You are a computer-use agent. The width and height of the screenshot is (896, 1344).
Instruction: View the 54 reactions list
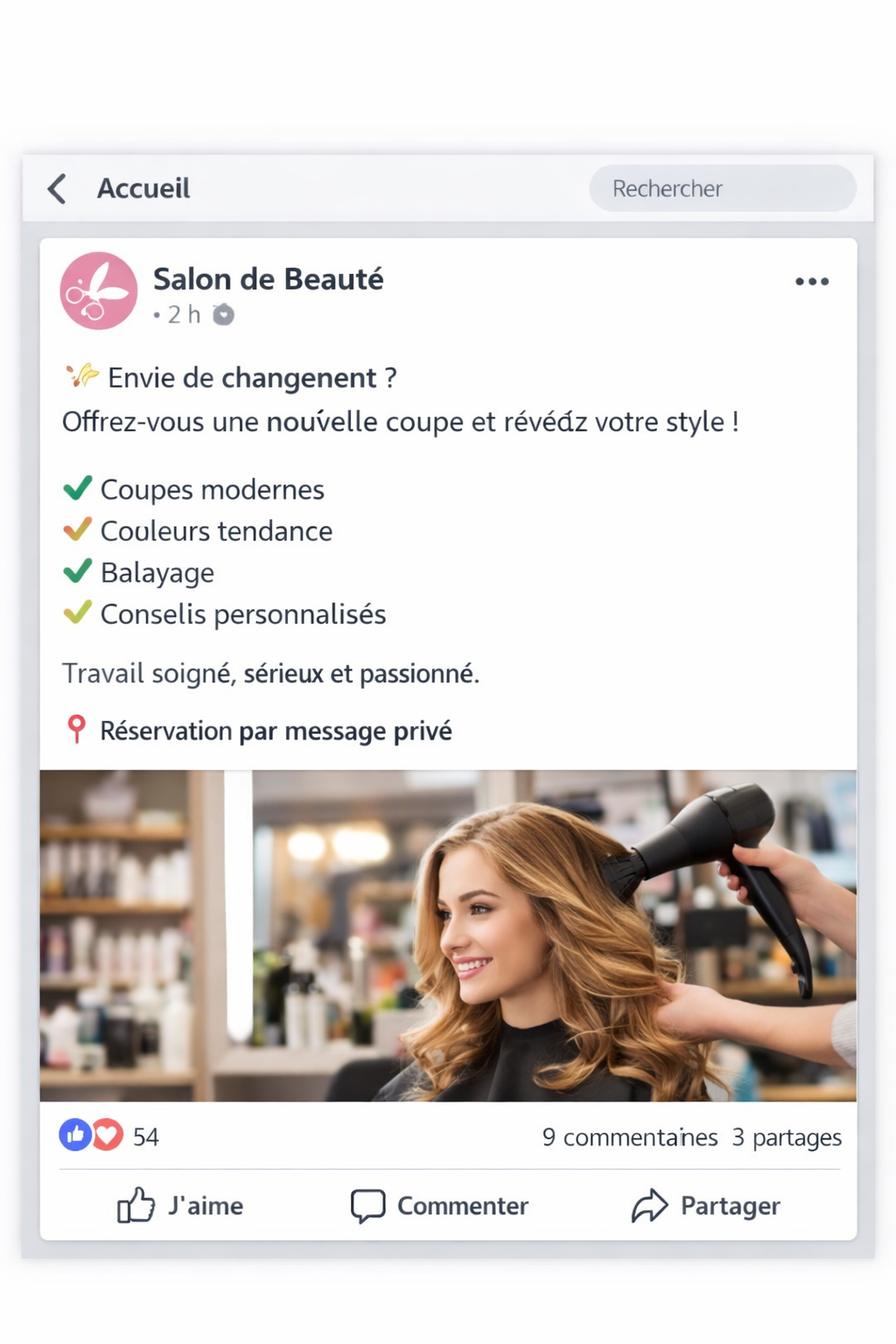[109, 1136]
